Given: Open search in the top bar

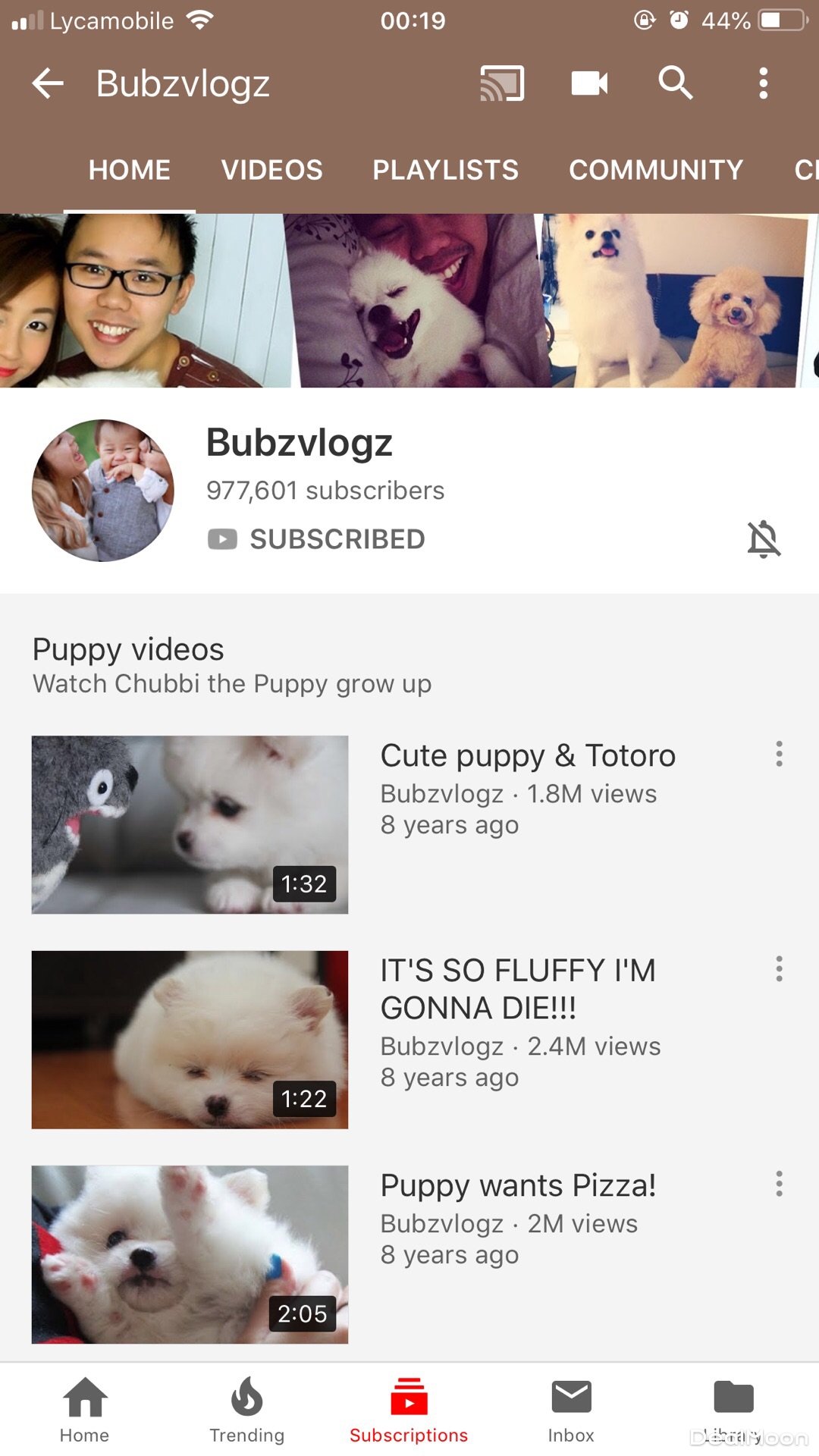Looking at the screenshot, I should pyautogui.click(x=675, y=83).
